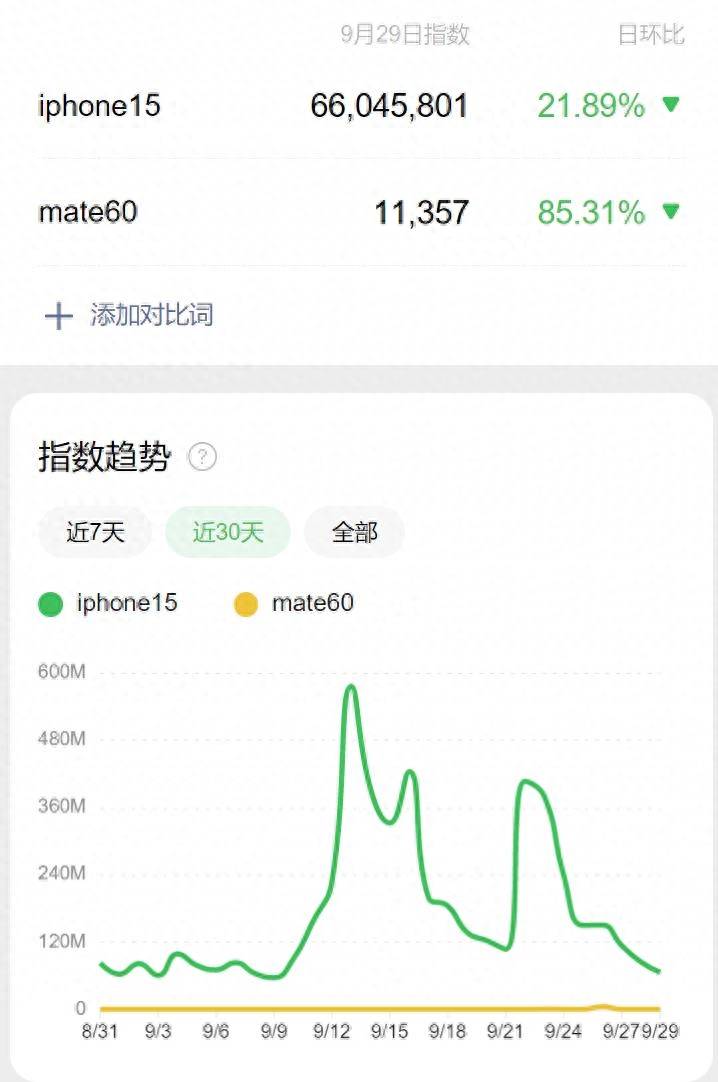This screenshot has height=1082, width=718.
Task: Switch to the 全部 range
Action: click(x=354, y=532)
